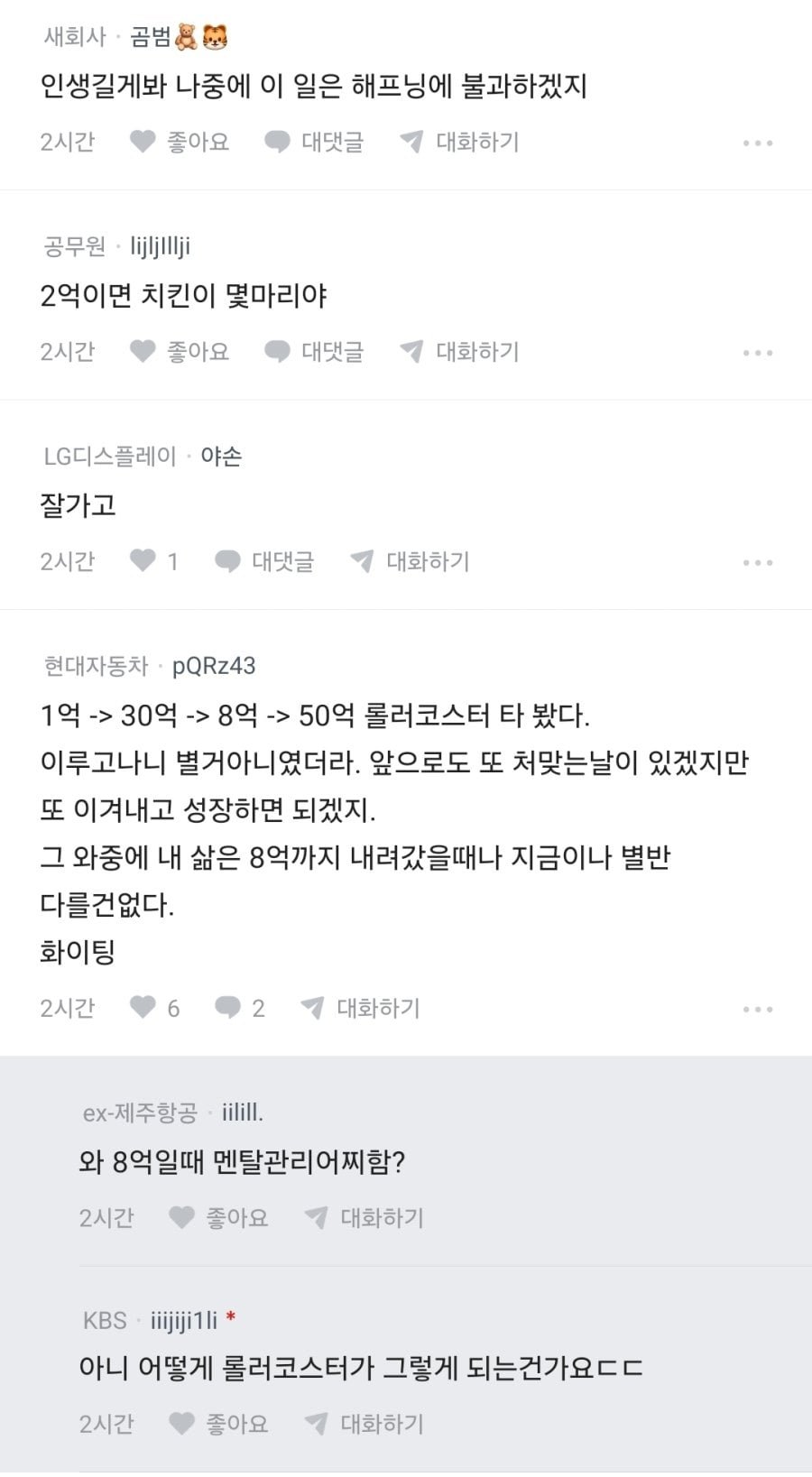Viewport: 812px width, 1477px height.
Task: Like the 치킨이 몇마리야 comment
Action: (180, 352)
